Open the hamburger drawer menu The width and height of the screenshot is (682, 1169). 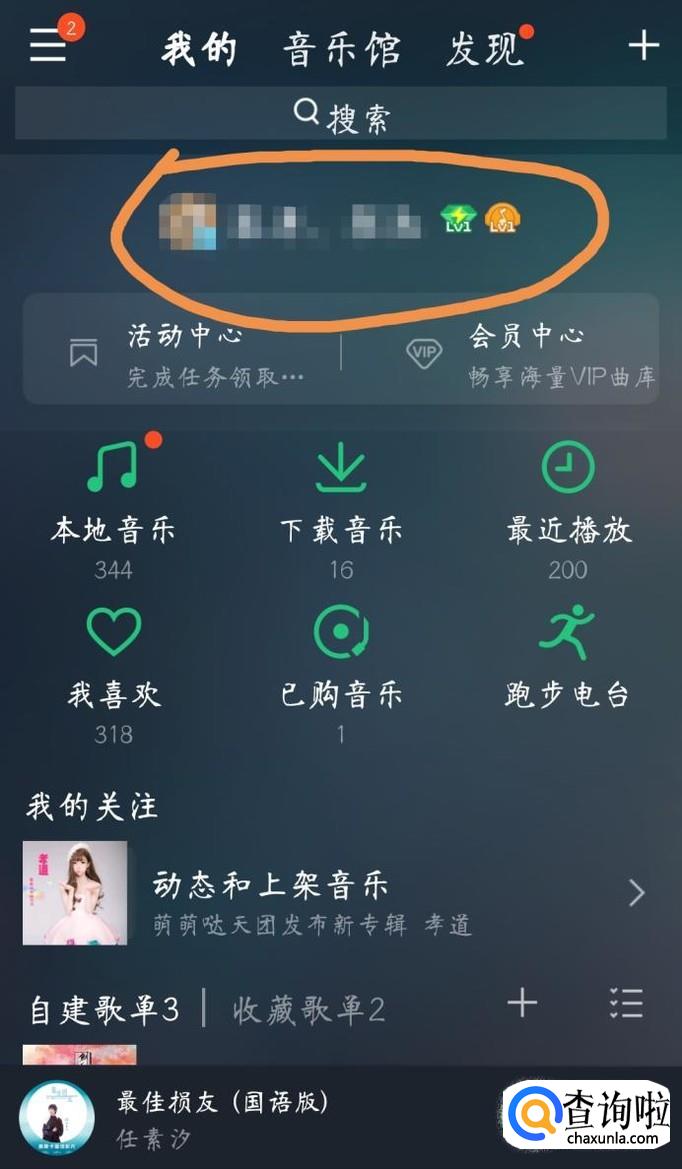pos(48,46)
